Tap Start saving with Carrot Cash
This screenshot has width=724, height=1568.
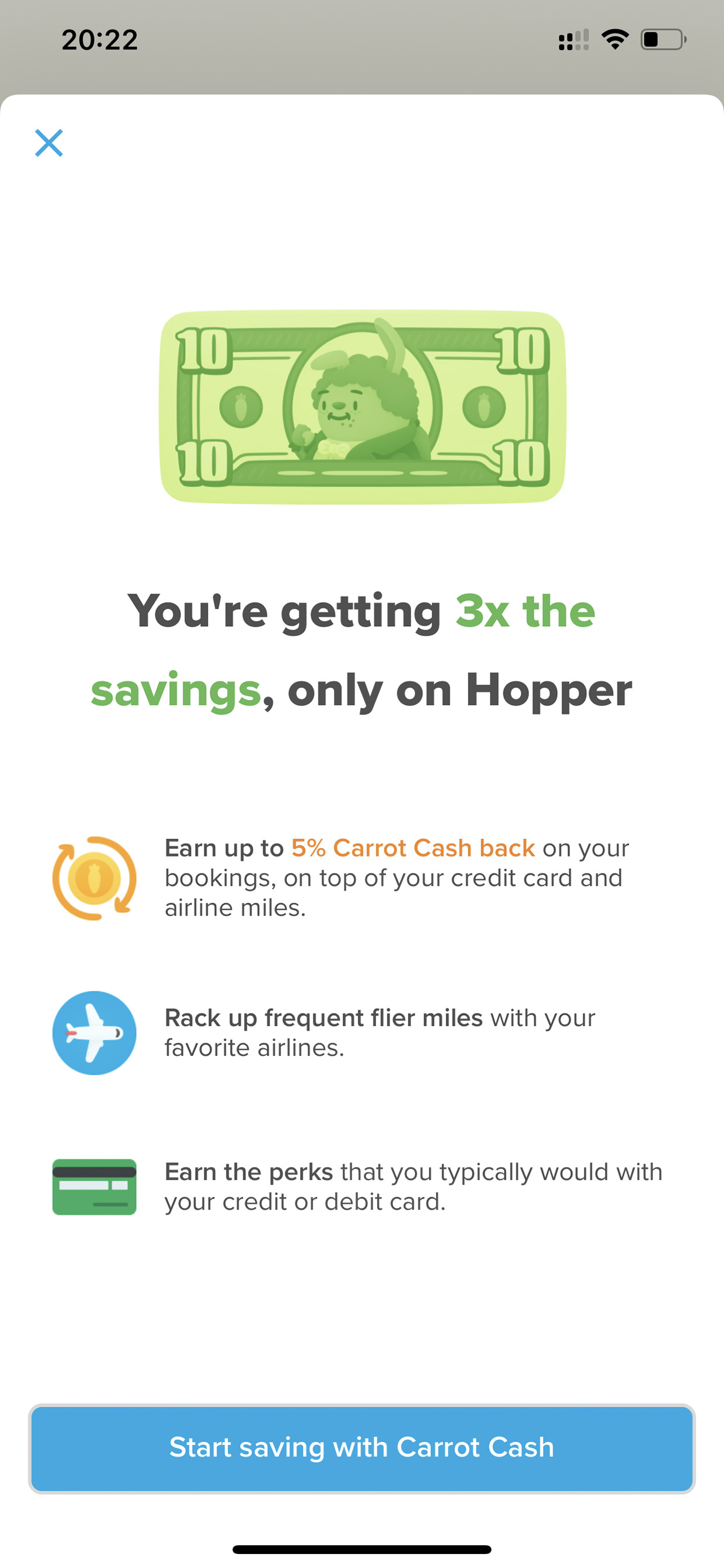[362, 1448]
